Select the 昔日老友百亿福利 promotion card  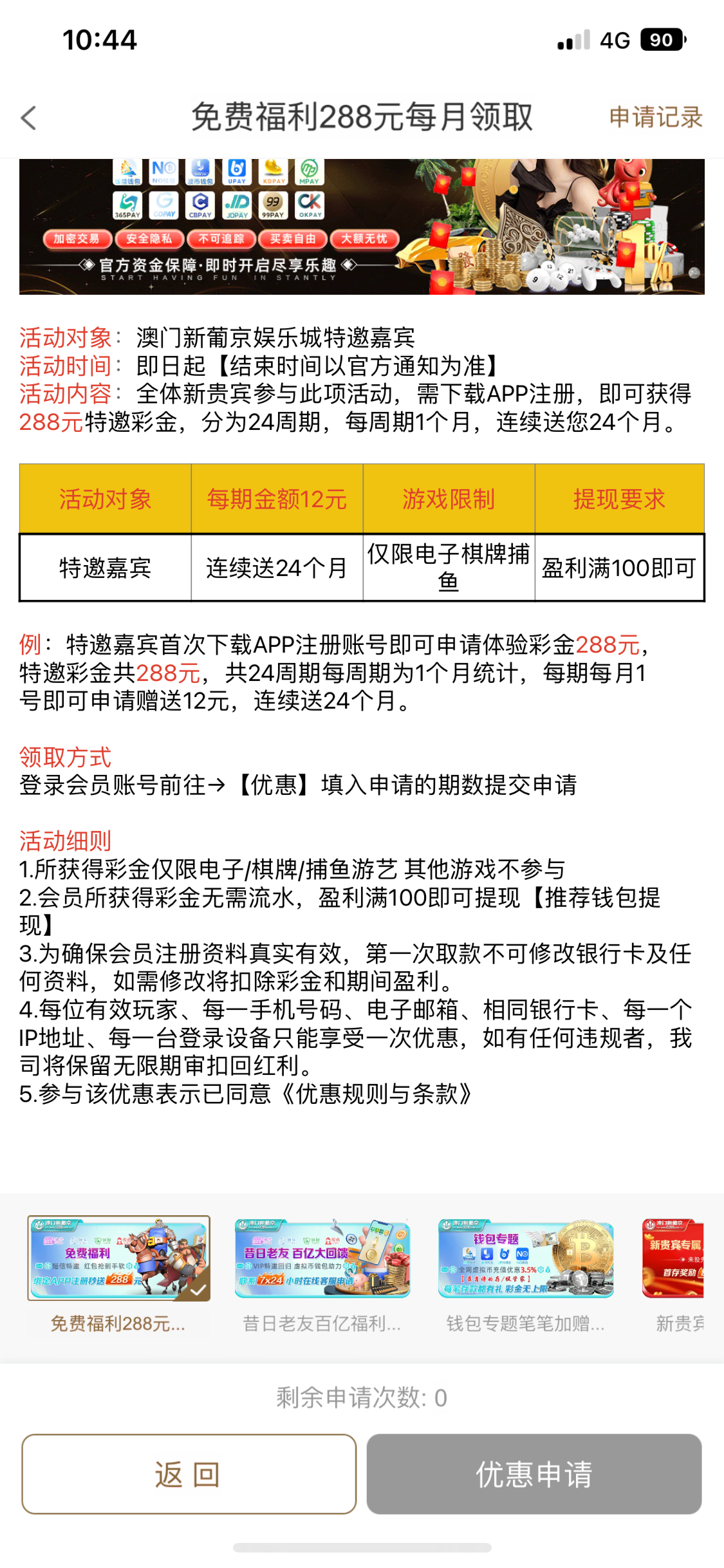[322, 1274]
